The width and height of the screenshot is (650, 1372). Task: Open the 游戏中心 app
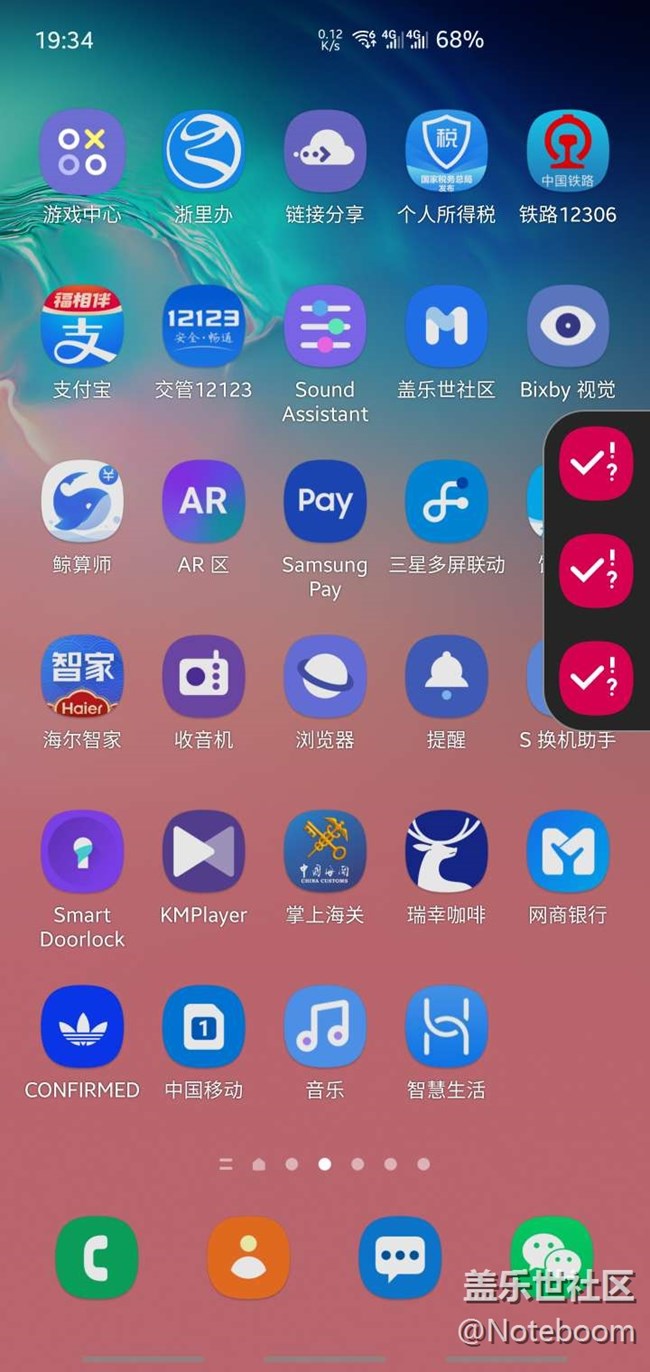(82, 152)
